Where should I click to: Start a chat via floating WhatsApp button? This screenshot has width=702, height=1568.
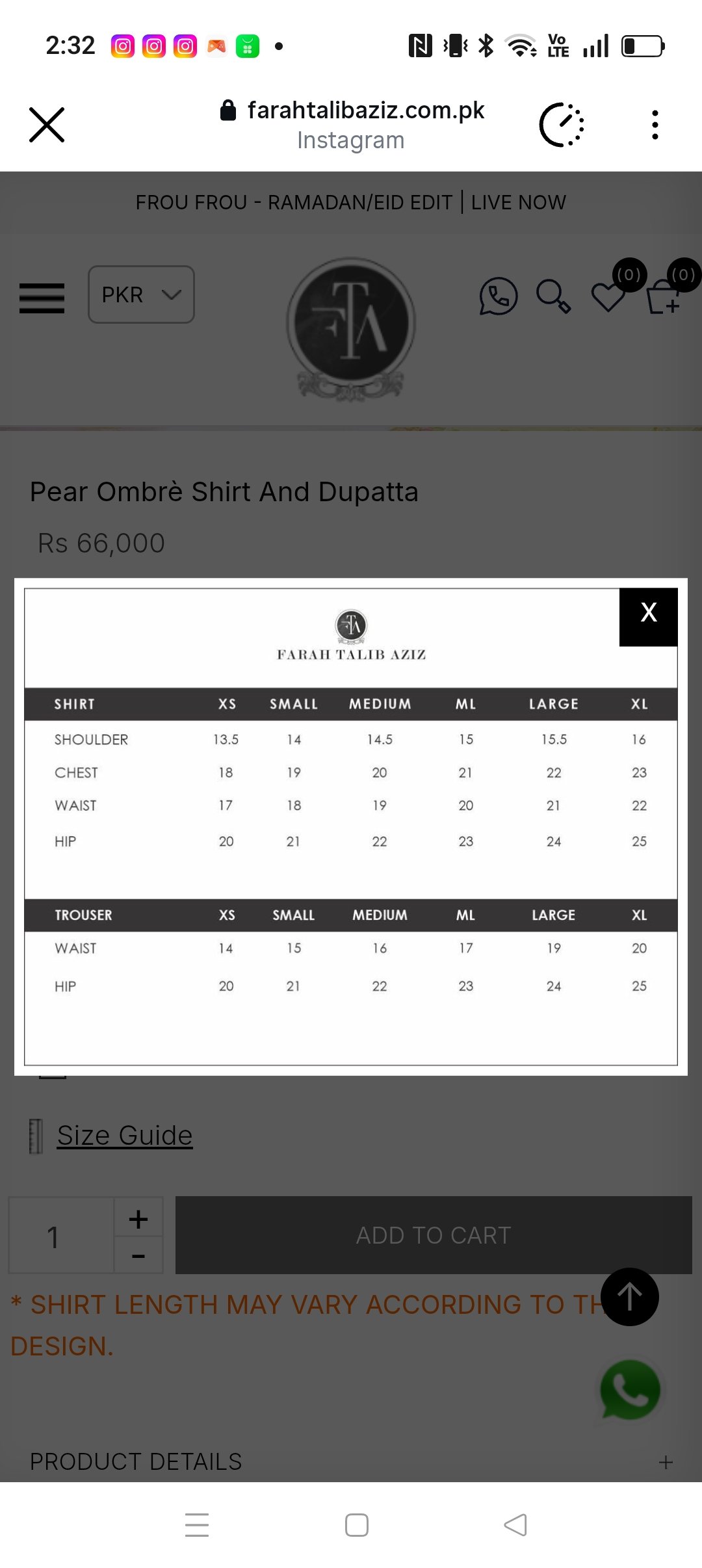[630, 1390]
